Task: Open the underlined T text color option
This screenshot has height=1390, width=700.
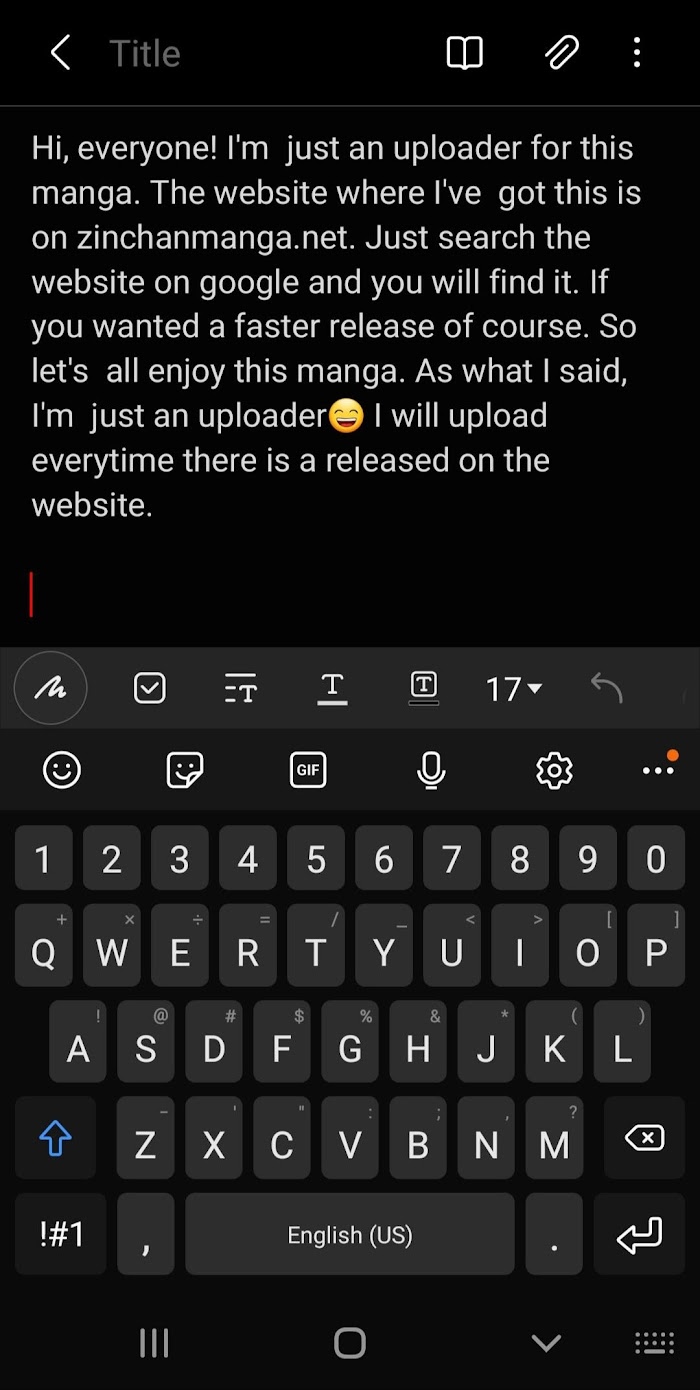Action: [332, 688]
